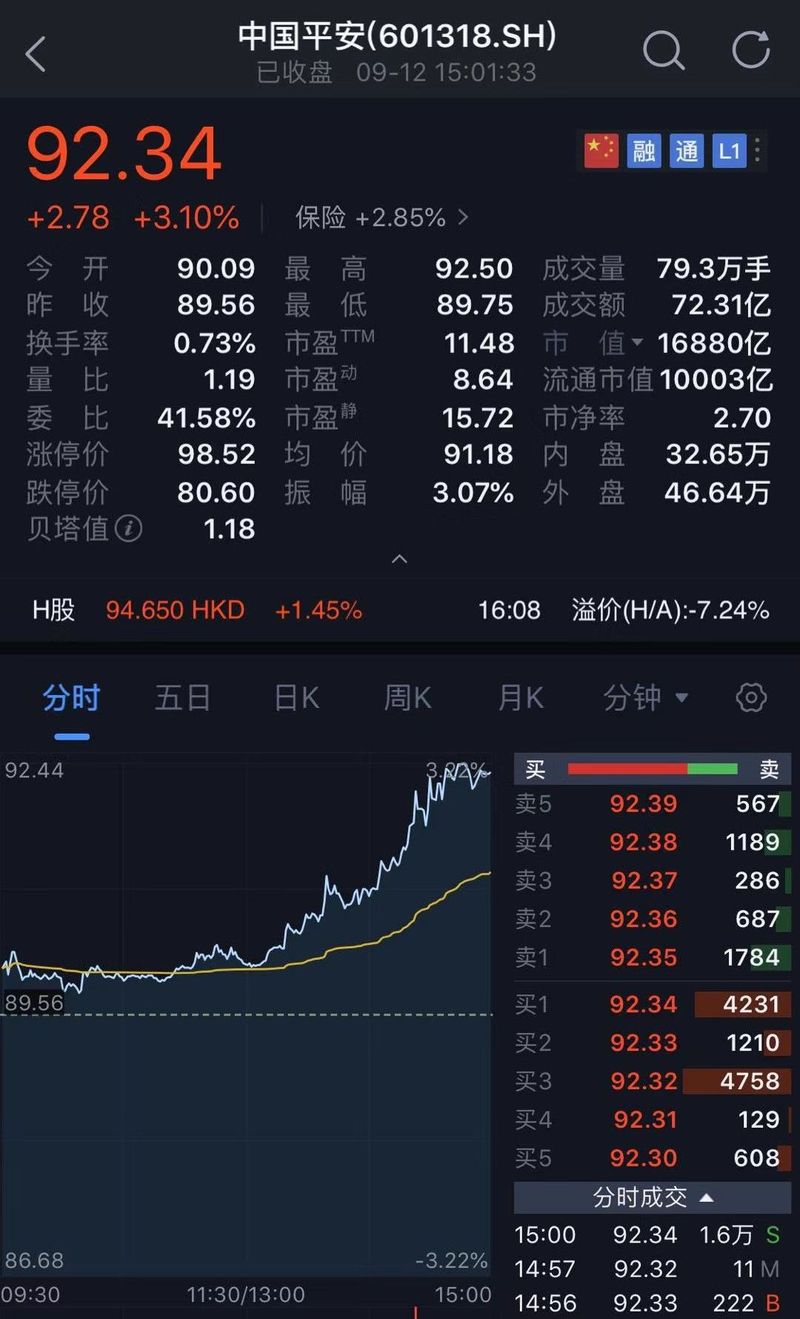Open the H股 94.650 HKD row
Screen dimensions: 800x1319
pyautogui.click(x=400, y=609)
